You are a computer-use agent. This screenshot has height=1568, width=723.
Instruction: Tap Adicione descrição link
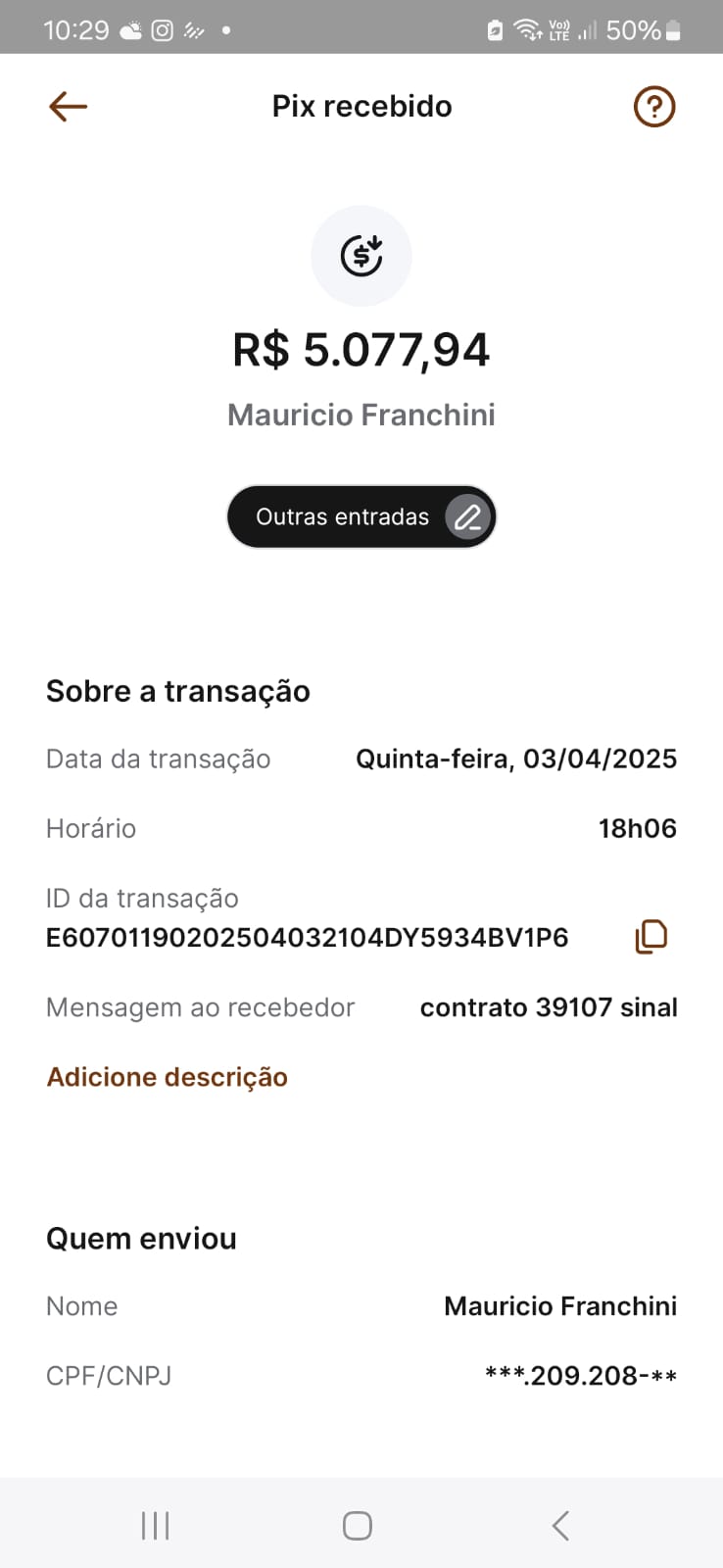[x=167, y=1077]
